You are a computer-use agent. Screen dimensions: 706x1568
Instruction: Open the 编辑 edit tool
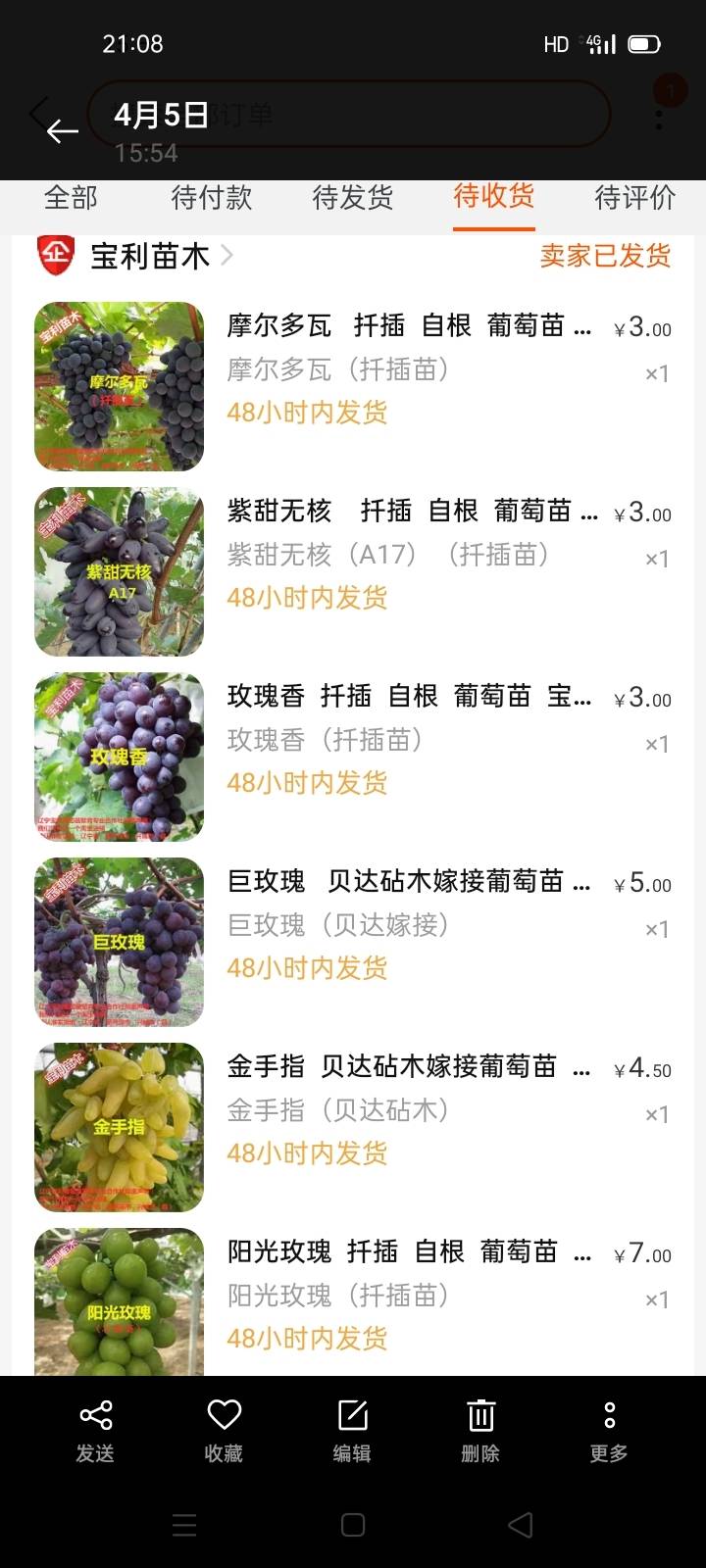pyautogui.click(x=352, y=1431)
